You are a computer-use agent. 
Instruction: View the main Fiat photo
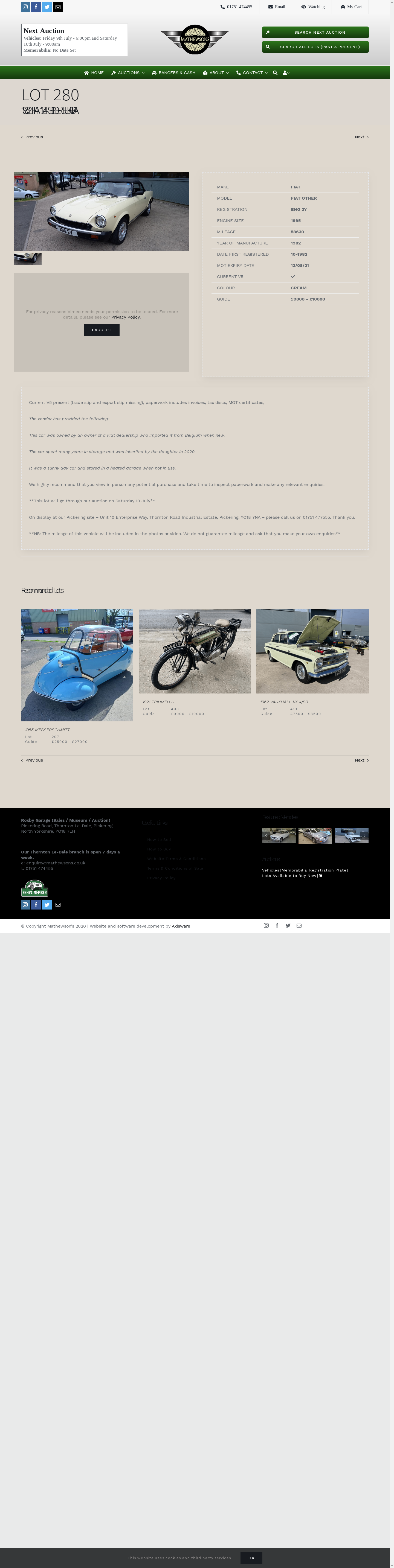coord(102,211)
